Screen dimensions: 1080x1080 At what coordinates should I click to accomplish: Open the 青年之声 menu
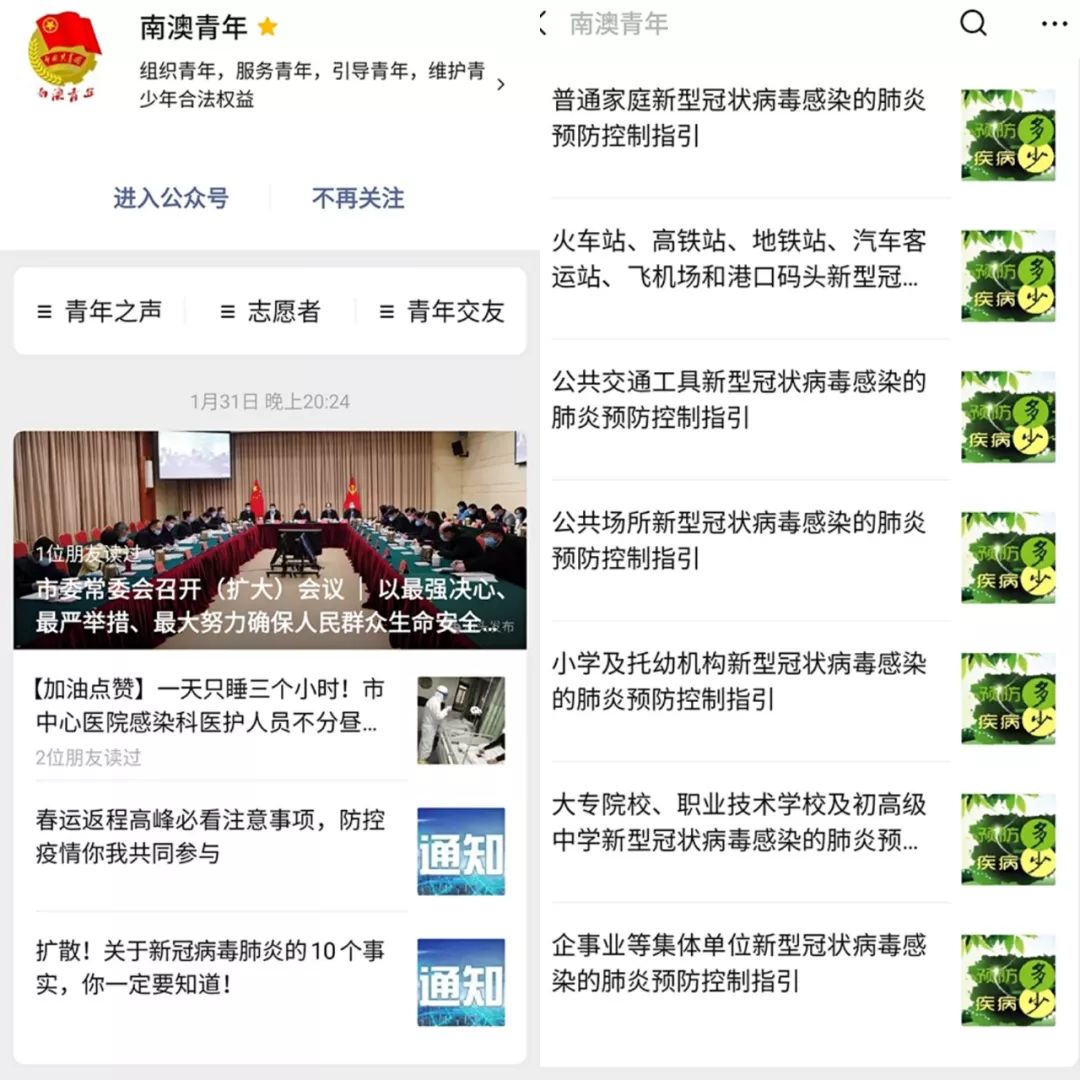pos(100,312)
